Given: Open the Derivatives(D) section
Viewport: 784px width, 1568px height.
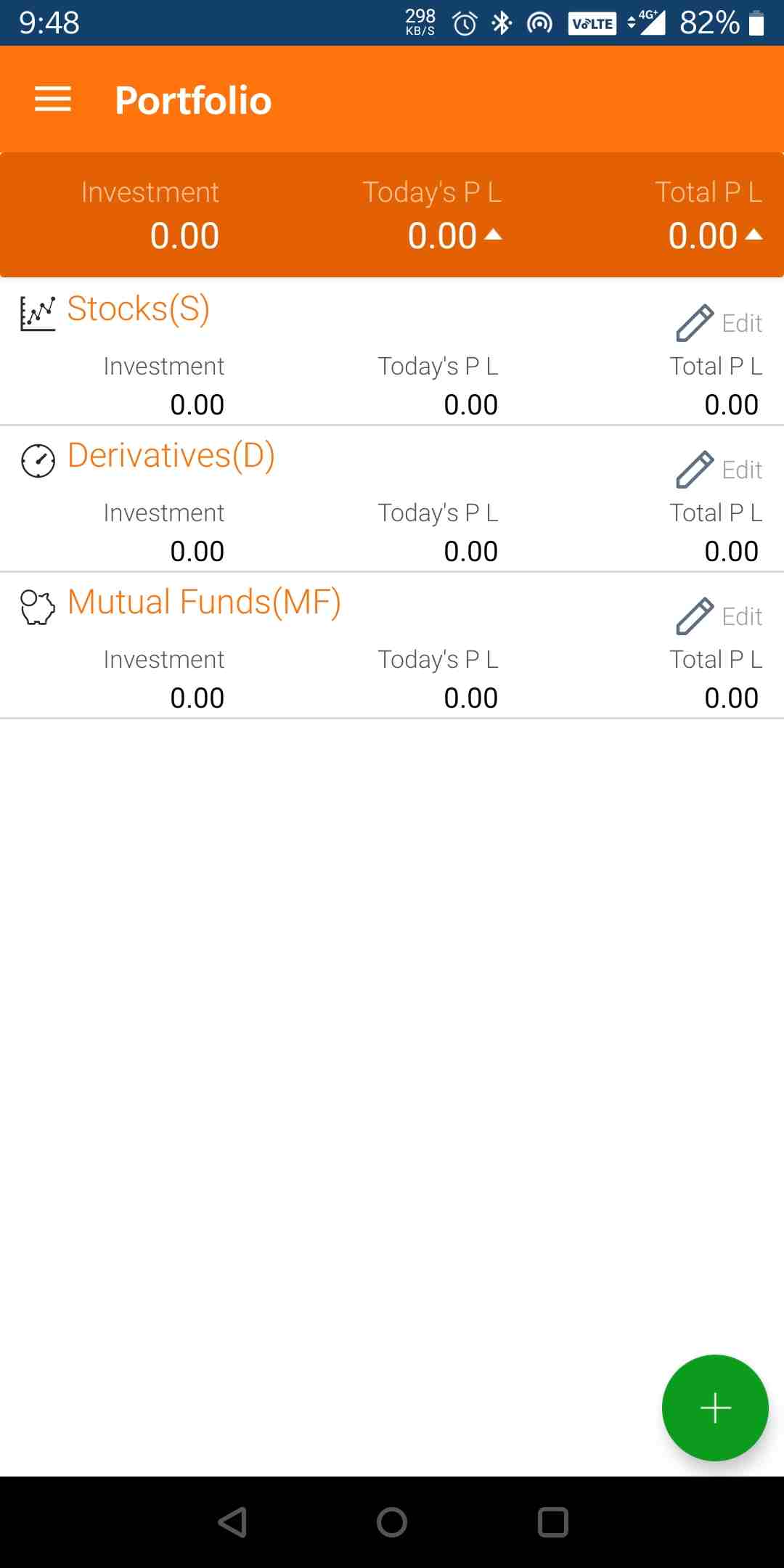Looking at the screenshot, I should click(x=171, y=456).
